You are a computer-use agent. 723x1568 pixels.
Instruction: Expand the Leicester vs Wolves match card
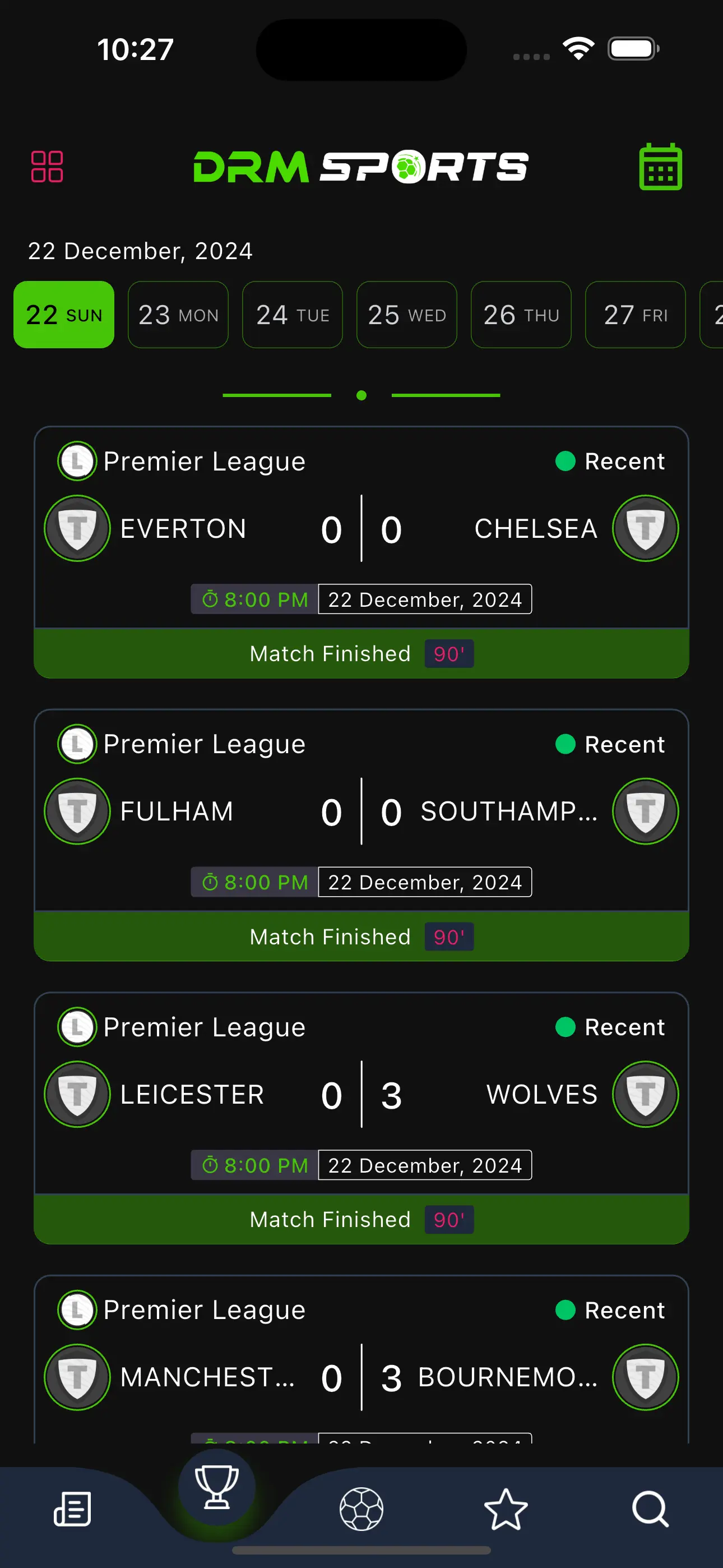coord(361,1094)
